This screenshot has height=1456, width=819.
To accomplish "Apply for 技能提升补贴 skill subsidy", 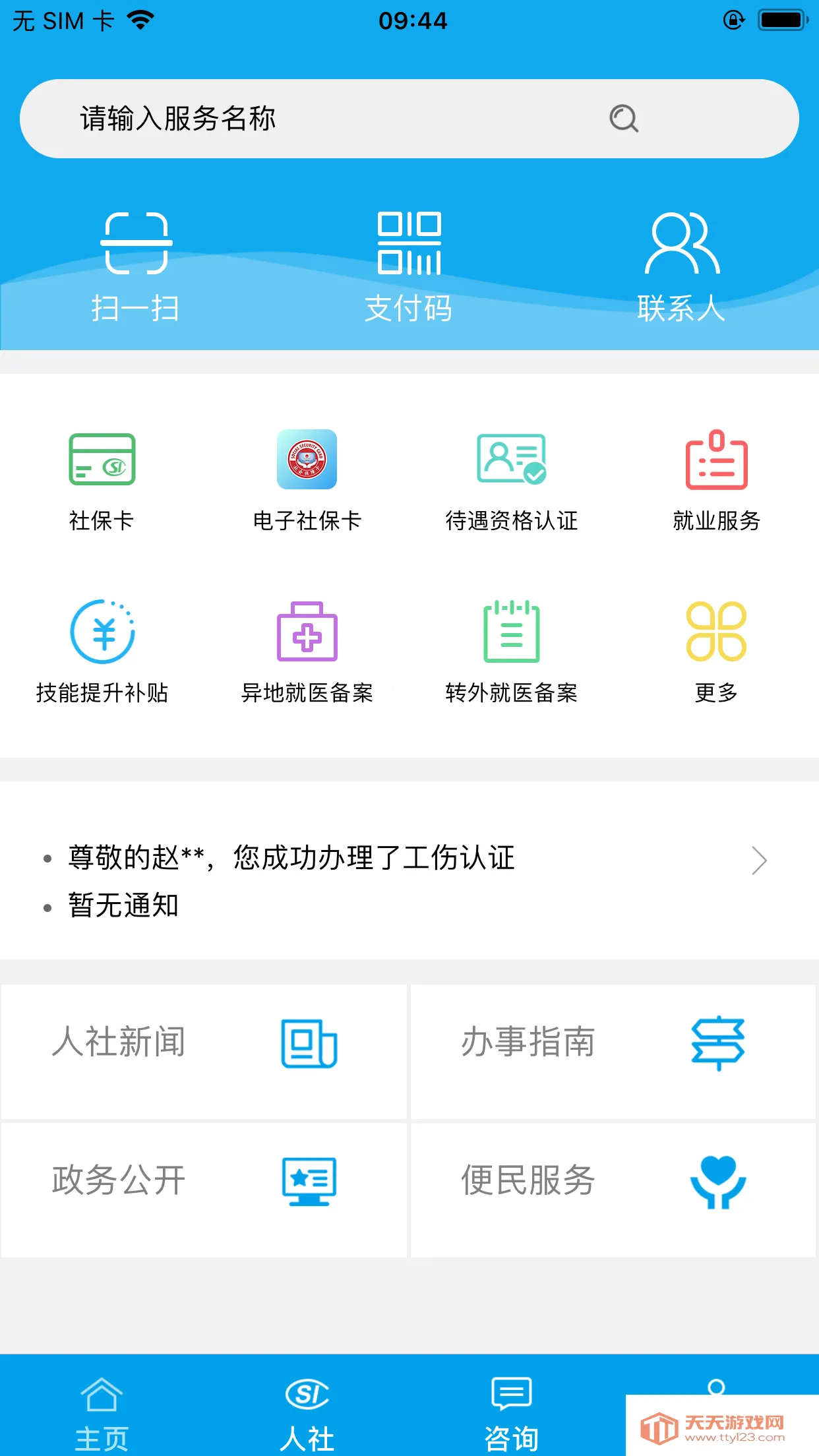I will click(102, 650).
